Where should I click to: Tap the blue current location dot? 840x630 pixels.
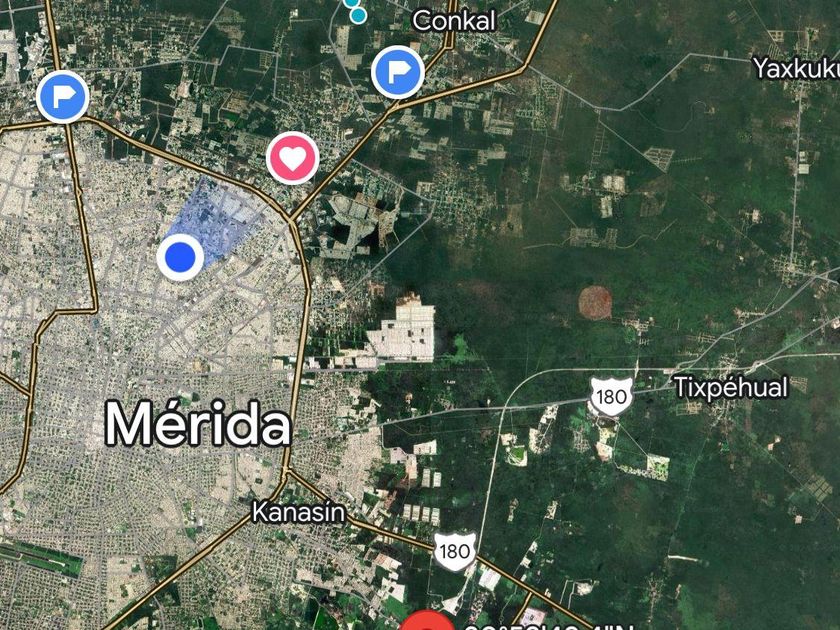click(x=181, y=257)
